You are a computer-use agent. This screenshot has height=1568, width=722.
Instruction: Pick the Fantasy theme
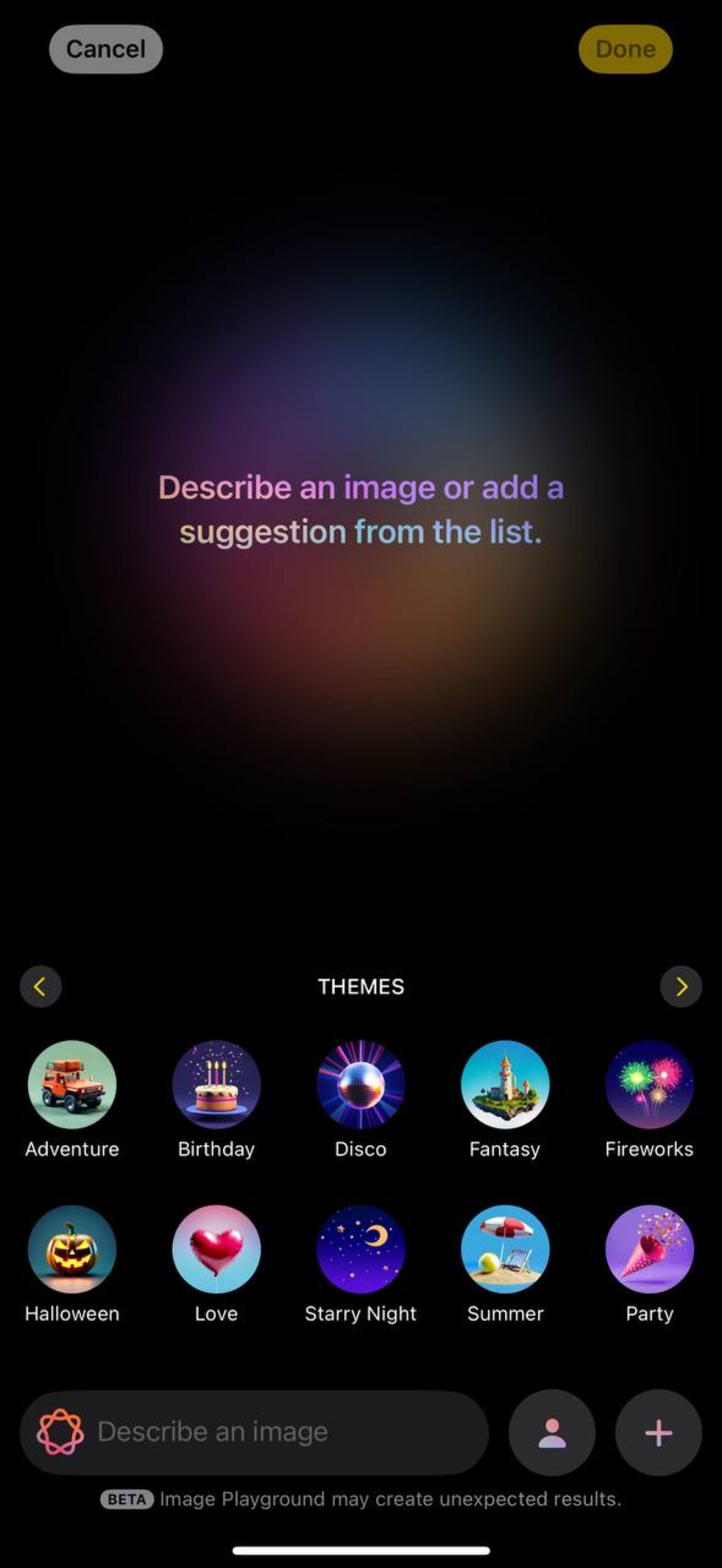click(505, 1085)
